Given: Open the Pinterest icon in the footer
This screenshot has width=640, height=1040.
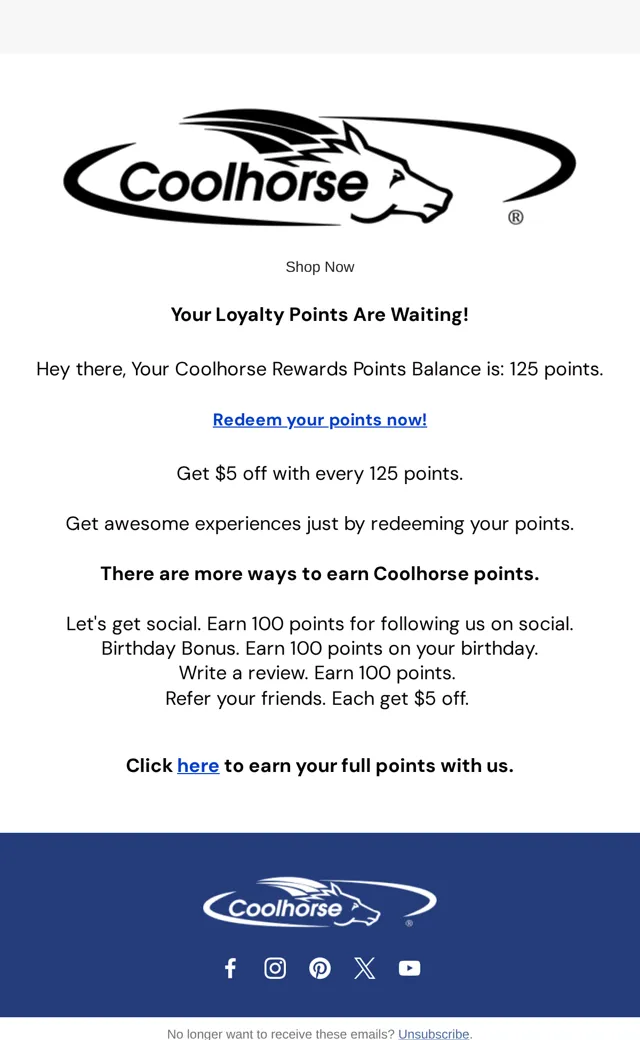Looking at the screenshot, I should [x=320, y=968].
